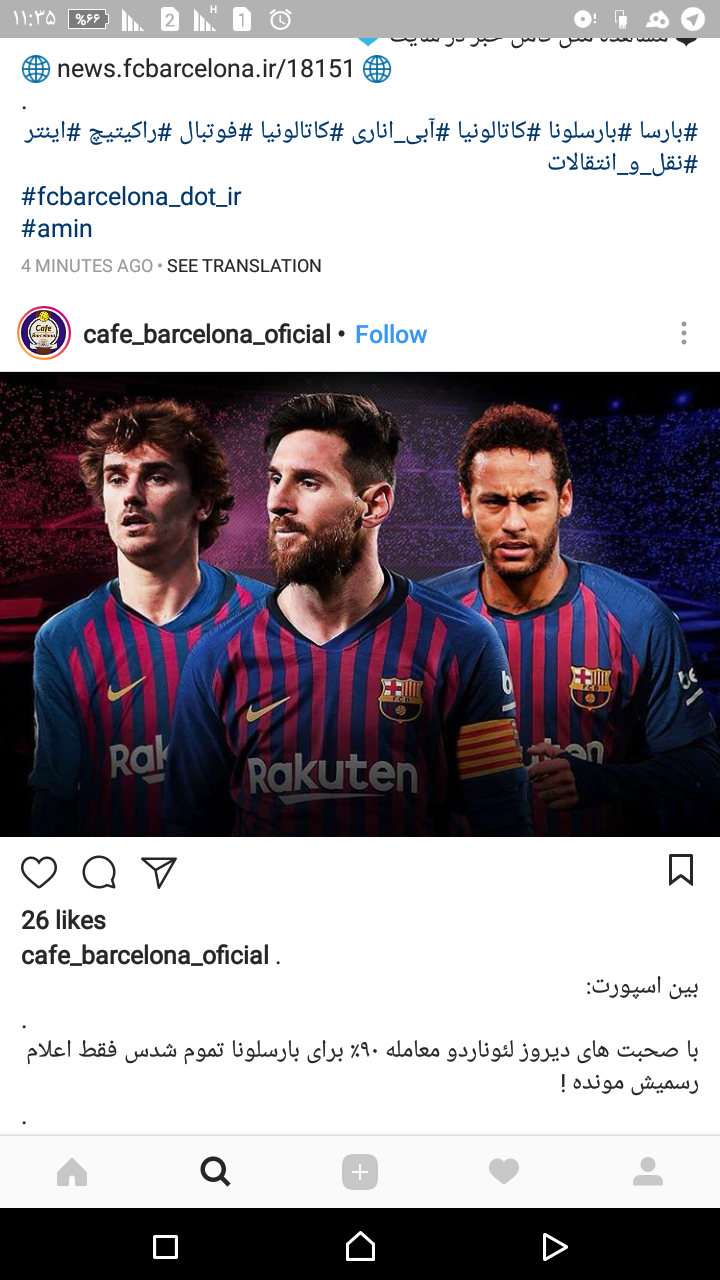This screenshot has width=720, height=1280.
Task: Switch to the Search tab
Action: (x=215, y=1171)
